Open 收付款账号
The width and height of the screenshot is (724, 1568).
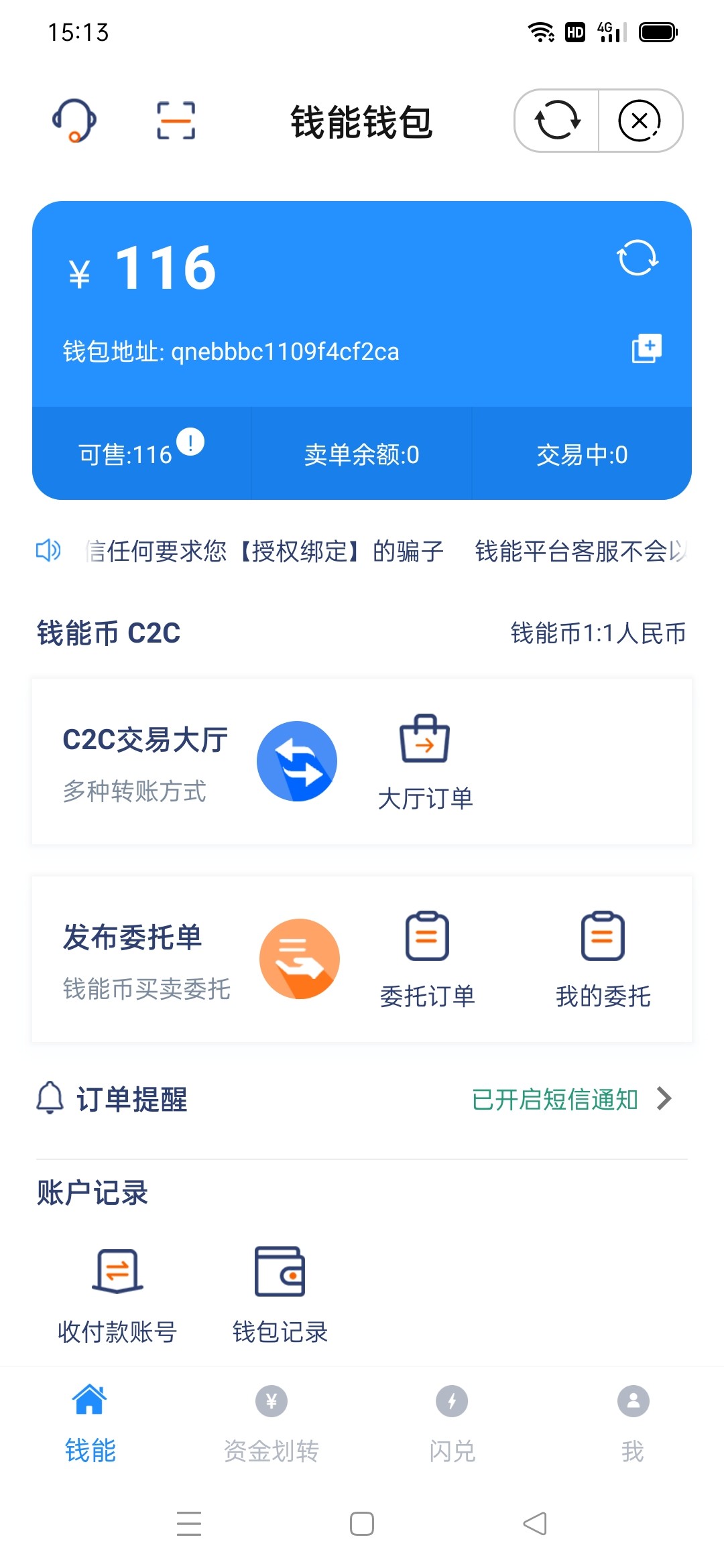click(x=117, y=1293)
